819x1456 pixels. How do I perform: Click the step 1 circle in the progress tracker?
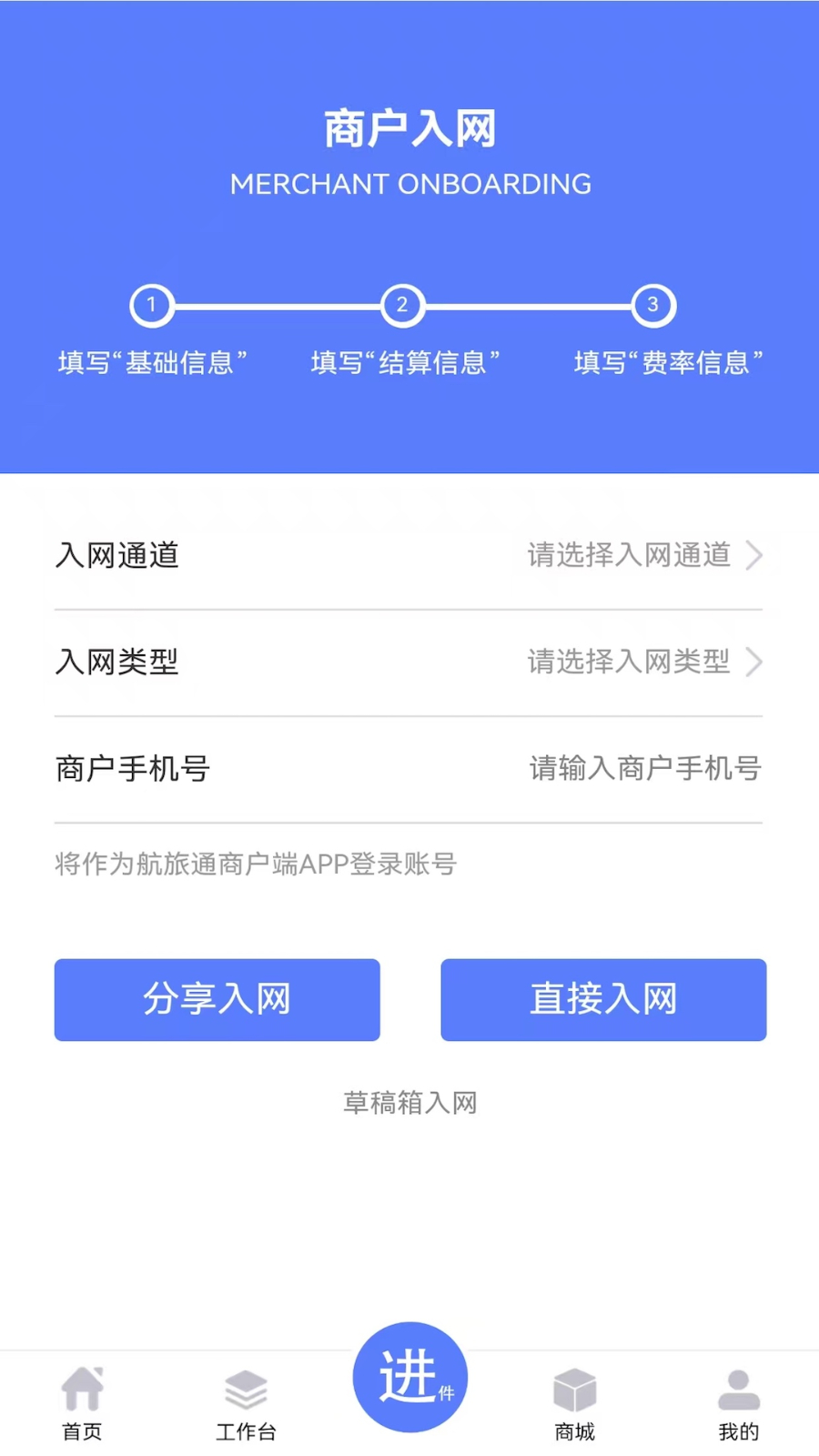point(151,305)
